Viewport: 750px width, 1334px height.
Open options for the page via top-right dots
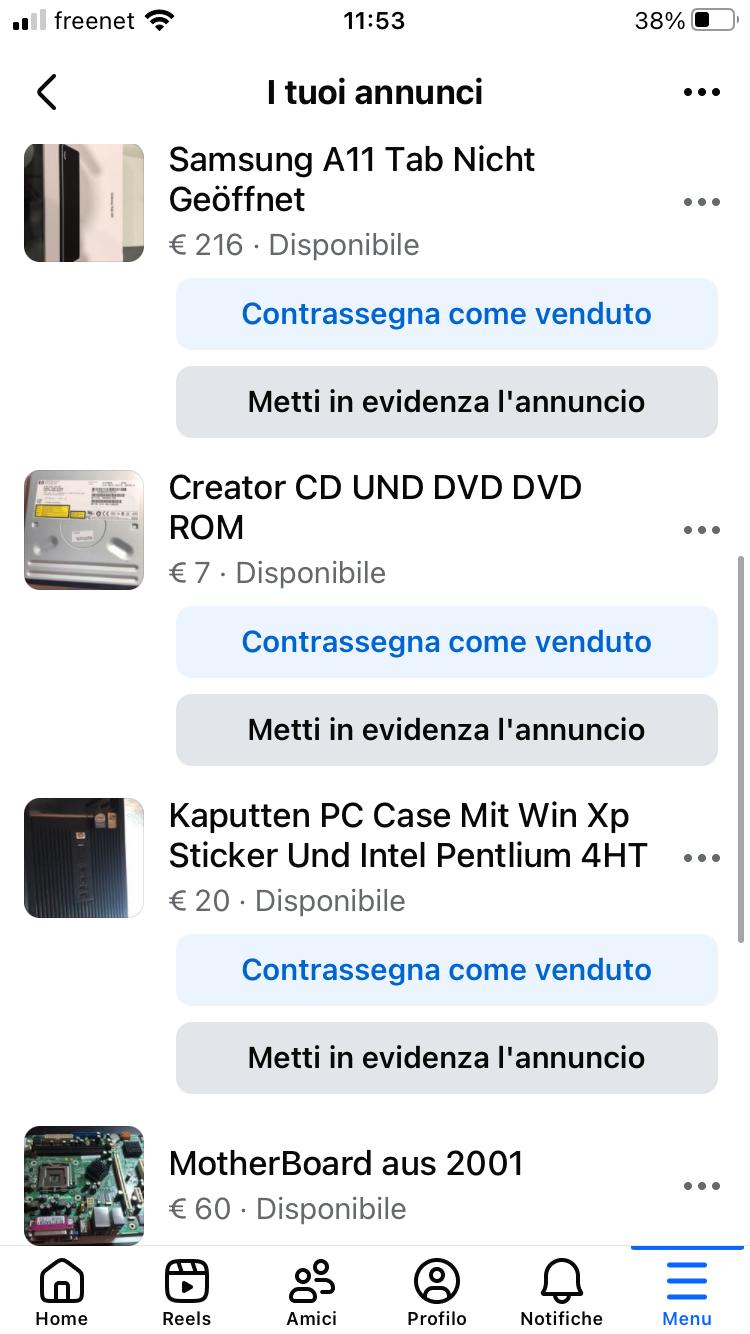pyautogui.click(x=701, y=91)
